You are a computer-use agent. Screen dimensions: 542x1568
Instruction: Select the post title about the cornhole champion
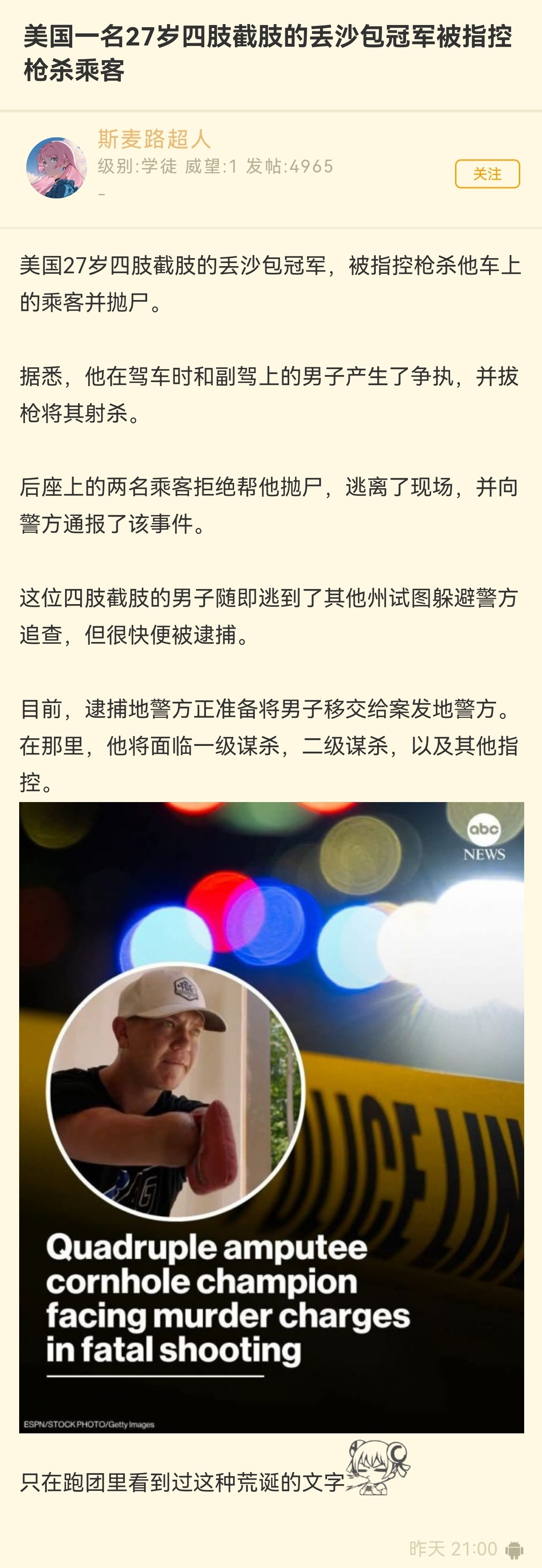pyautogui.click(x=267, y=52)
